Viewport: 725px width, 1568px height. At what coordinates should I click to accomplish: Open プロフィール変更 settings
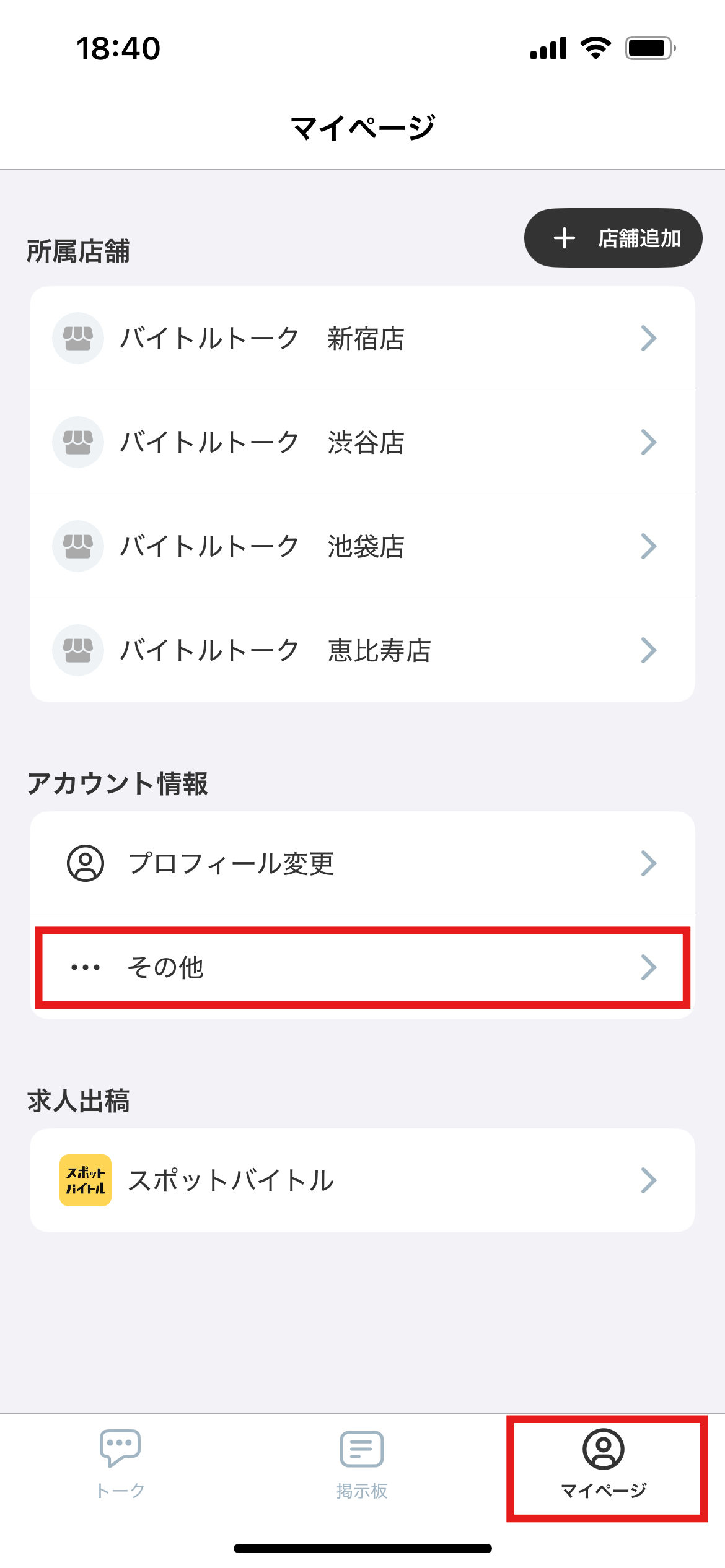(x=362, y=863)
